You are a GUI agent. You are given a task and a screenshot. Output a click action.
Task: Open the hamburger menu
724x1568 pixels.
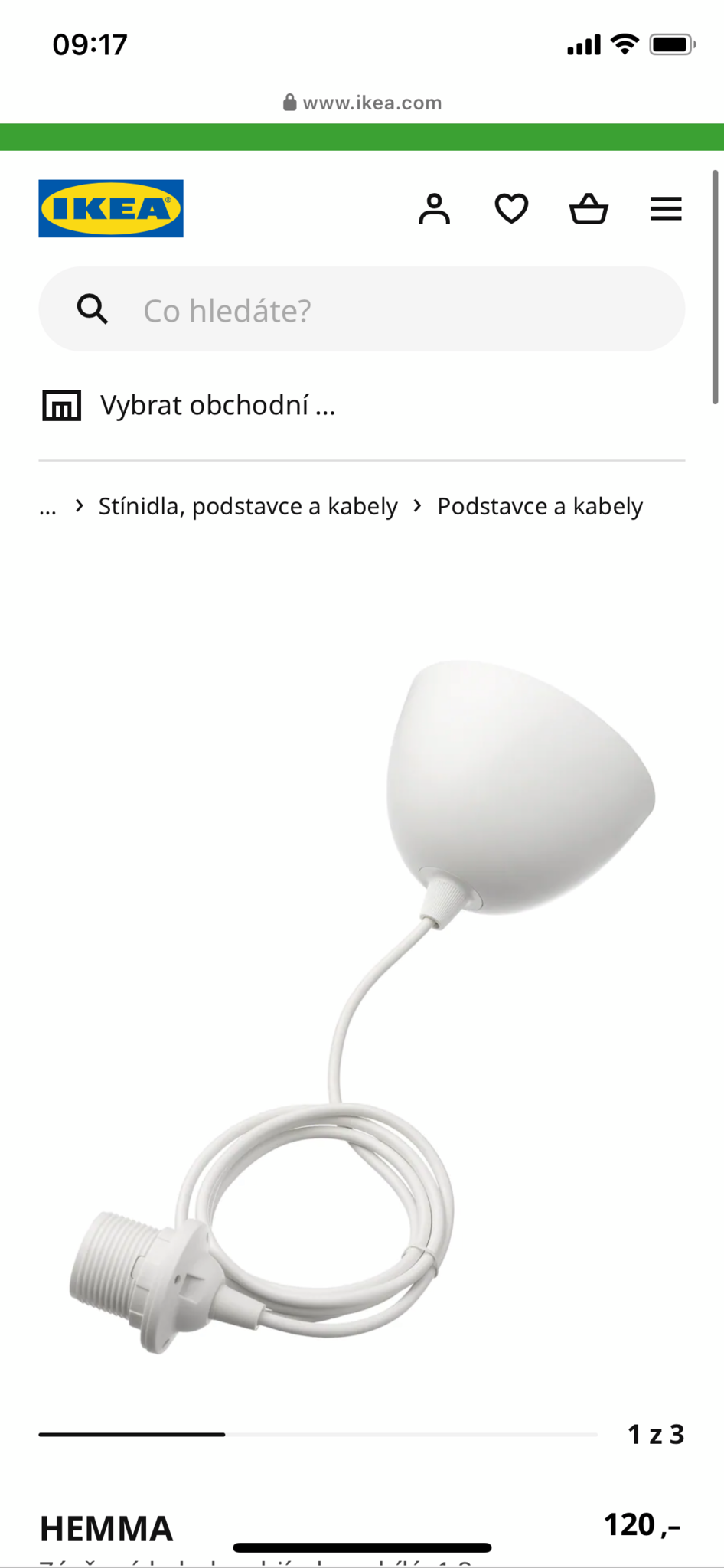pos(666,209)
